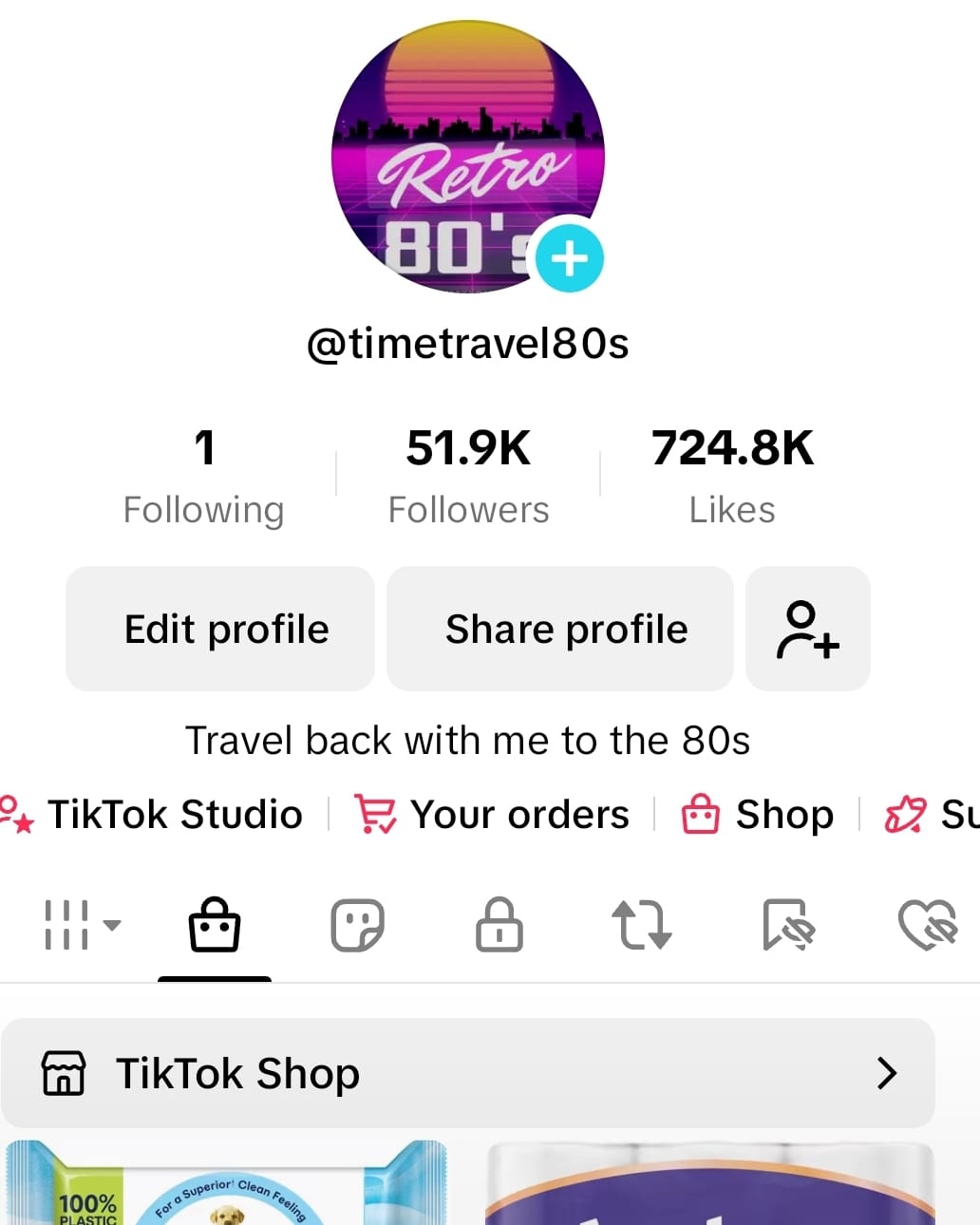Switch to the stickers tab
This screenshot has height=1225, width=980.
[x=357, y=925]
